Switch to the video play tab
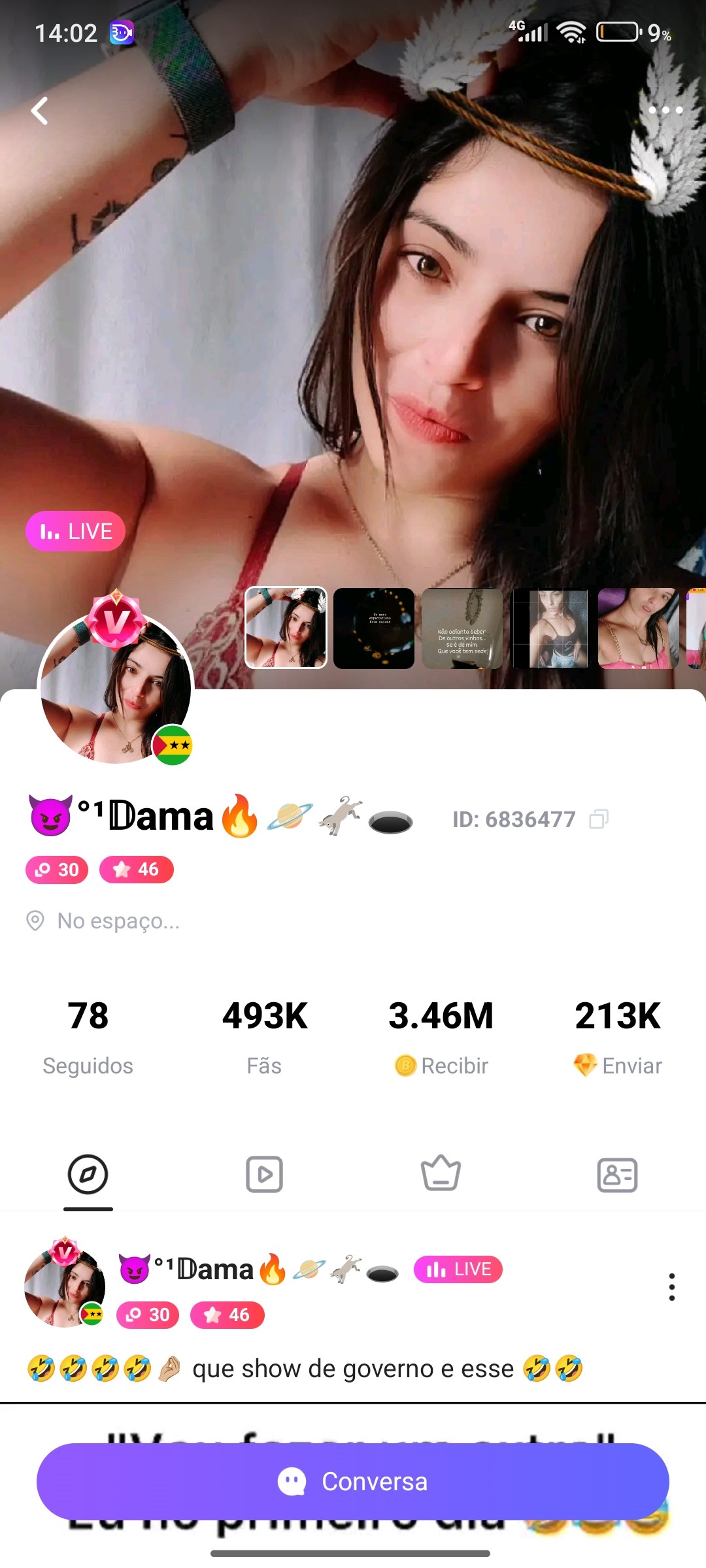The image size is (706, 1568). click(x=265, y=1174)
